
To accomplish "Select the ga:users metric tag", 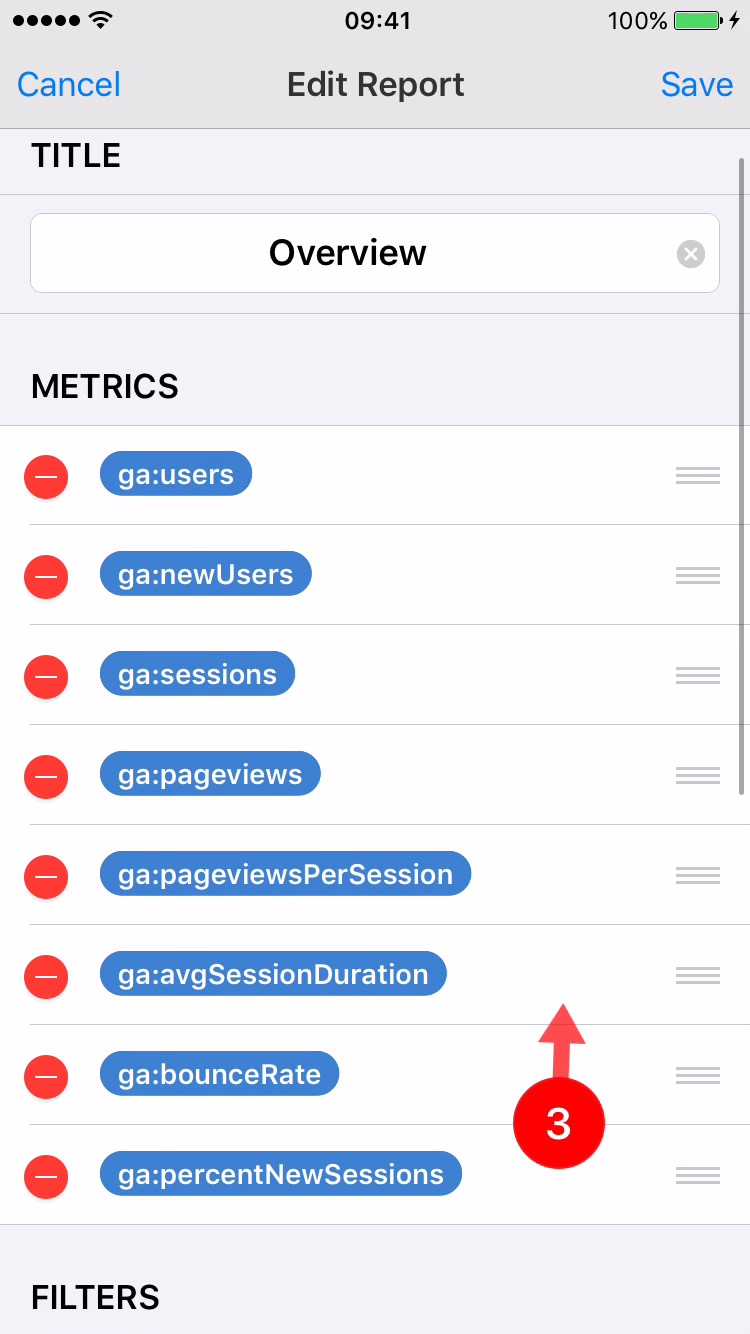I will click(x=176, y=475).
